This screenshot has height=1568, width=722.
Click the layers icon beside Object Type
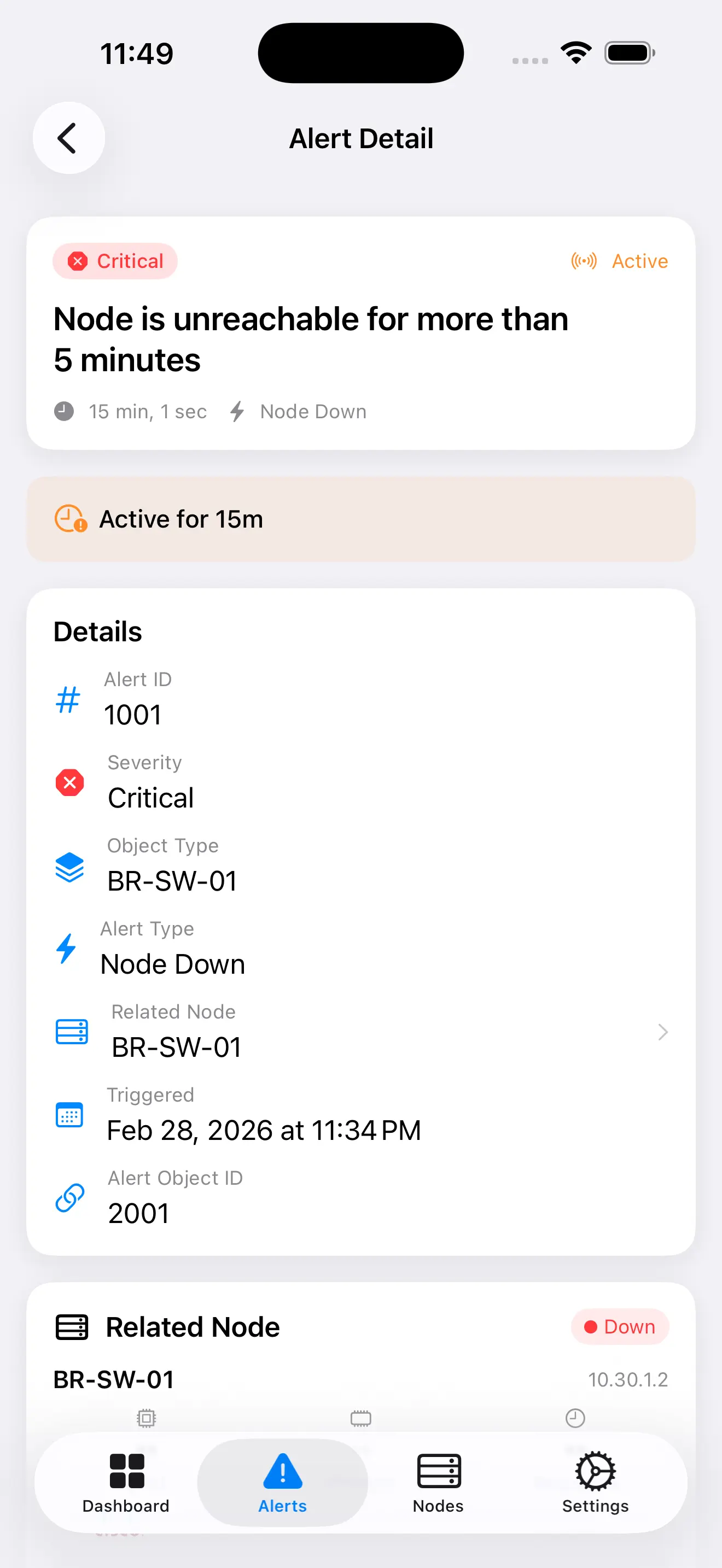coord(70,867)
